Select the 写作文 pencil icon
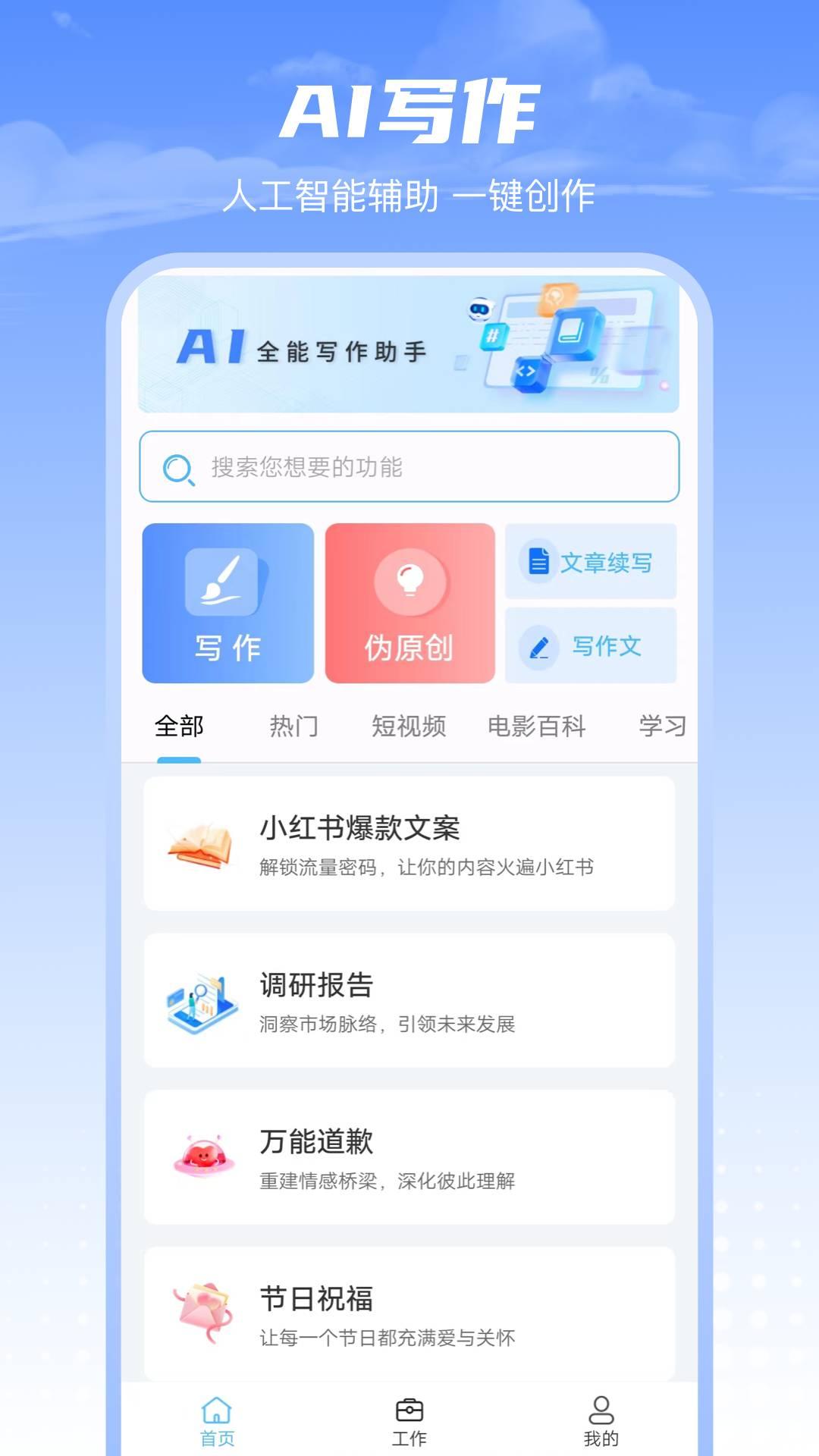 click(x=538, y=646)
